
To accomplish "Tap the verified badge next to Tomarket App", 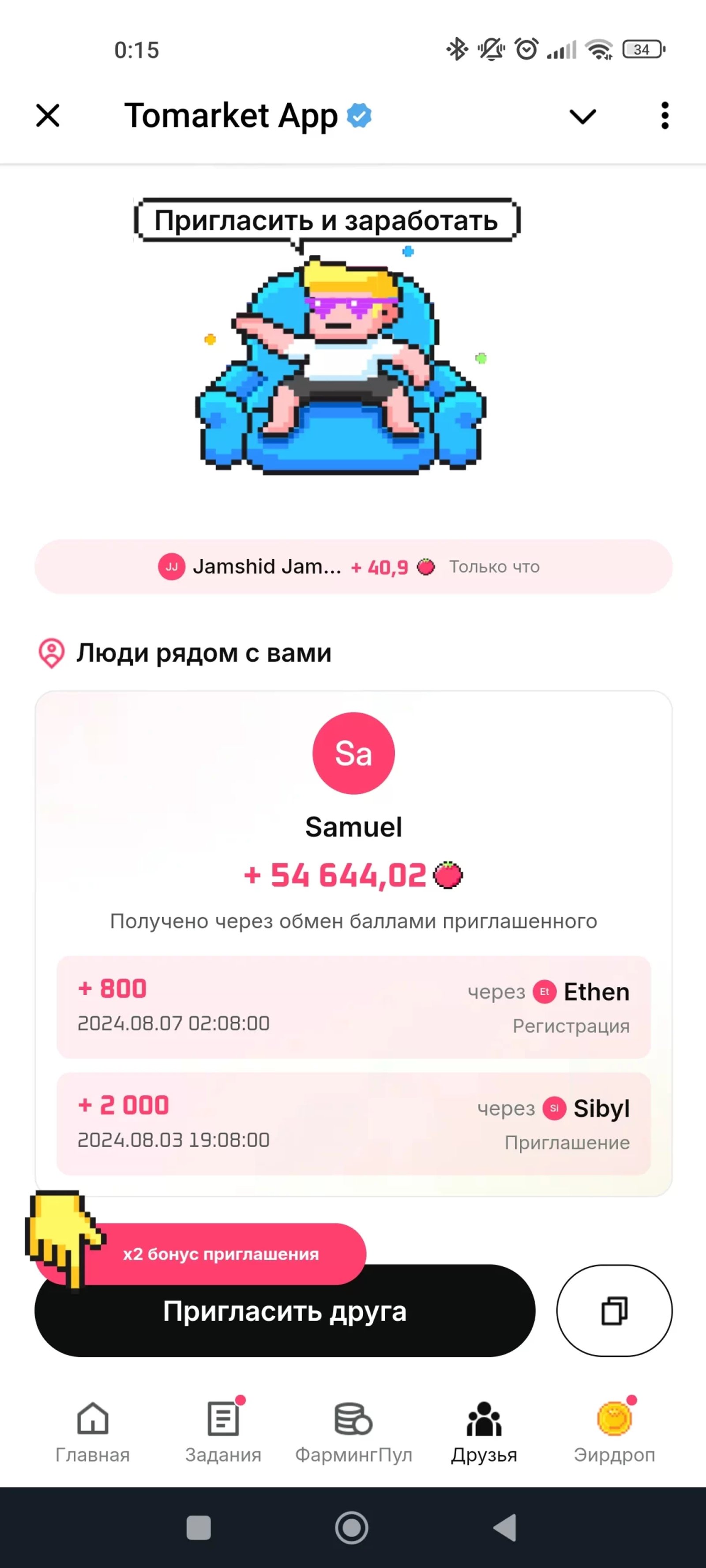I will pyautogui.click(x=359, y=115).
